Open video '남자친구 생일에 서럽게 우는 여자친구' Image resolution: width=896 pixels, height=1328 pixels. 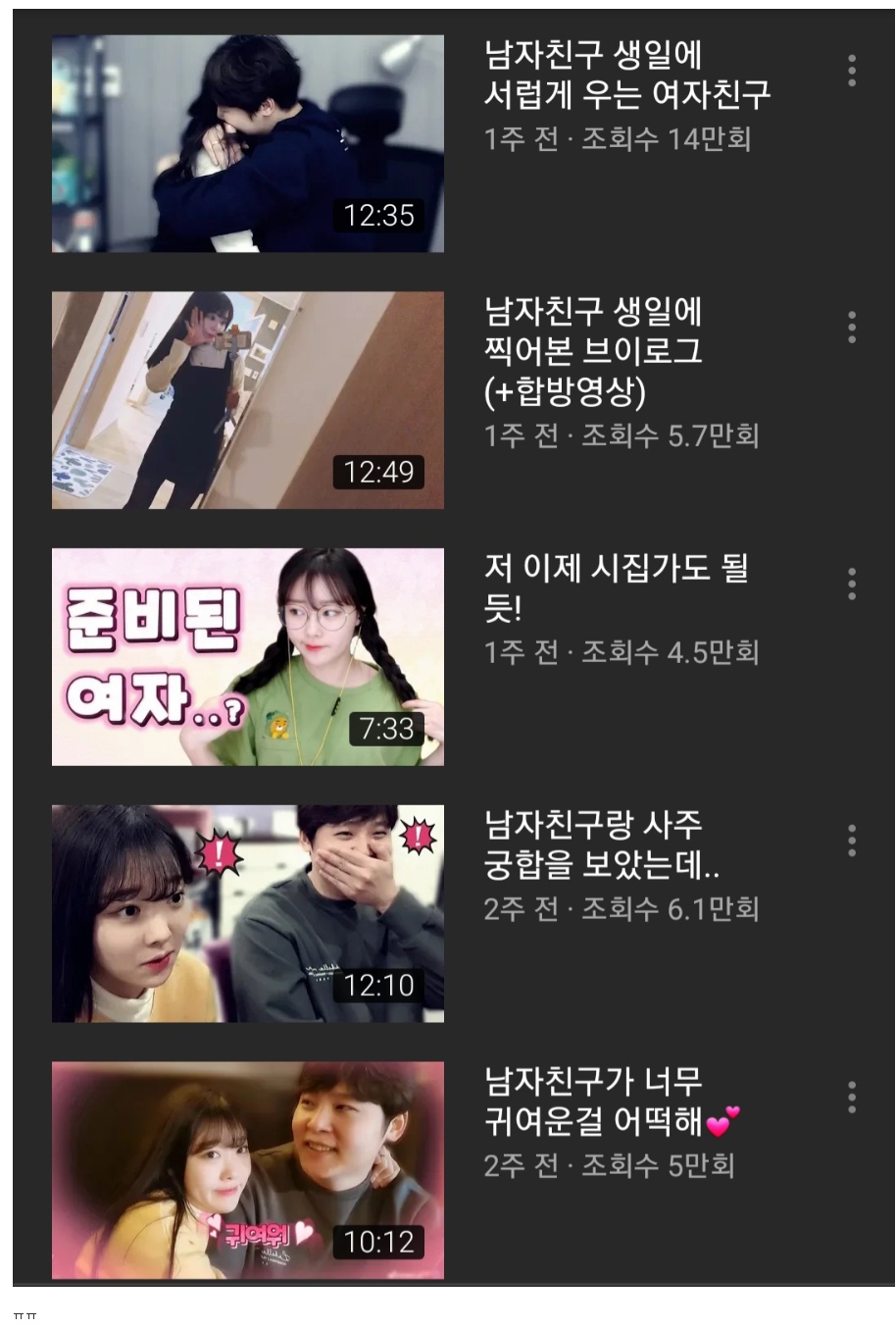[247, 144]
